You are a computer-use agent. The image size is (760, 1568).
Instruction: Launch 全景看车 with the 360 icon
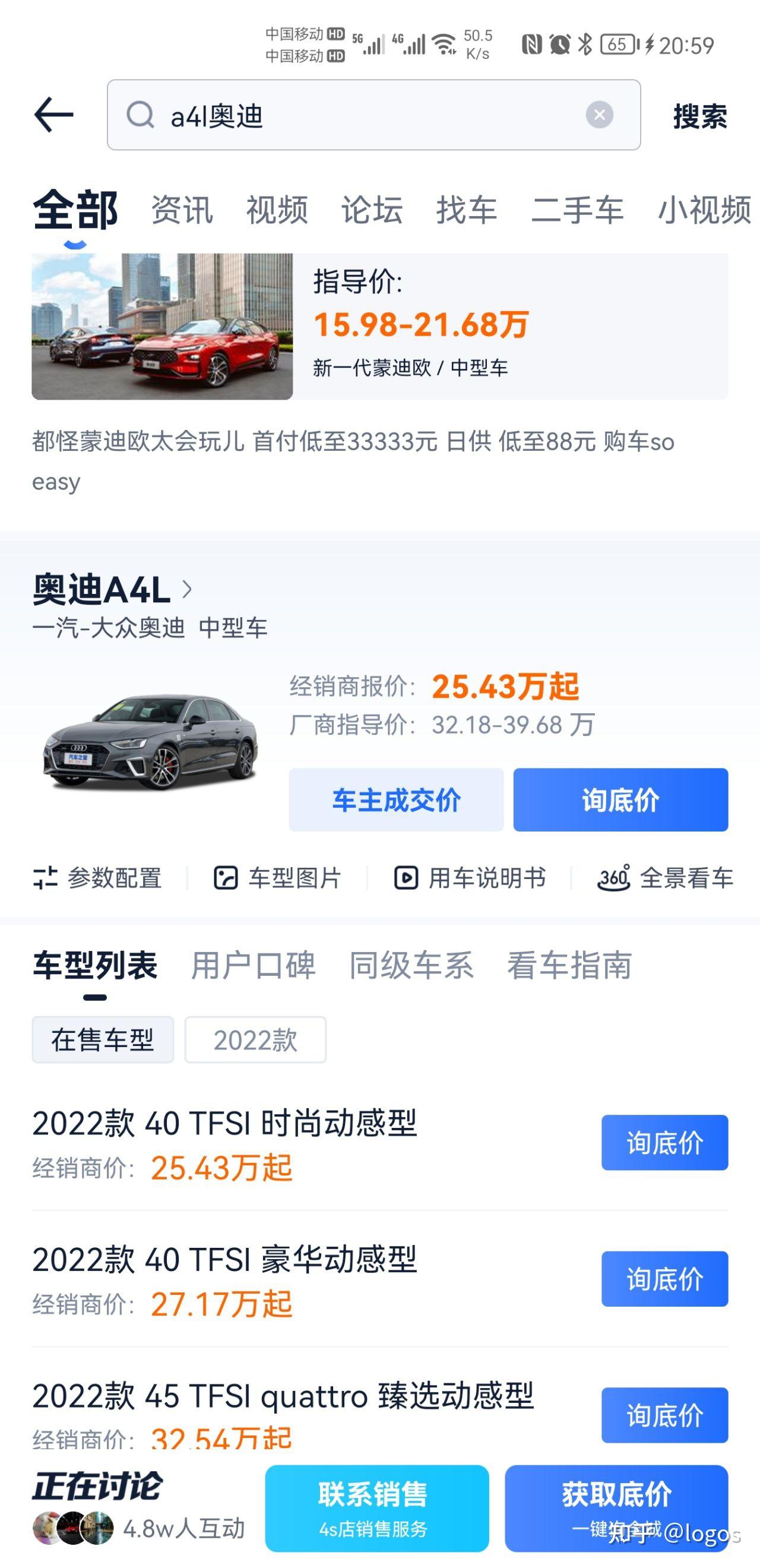617,879
